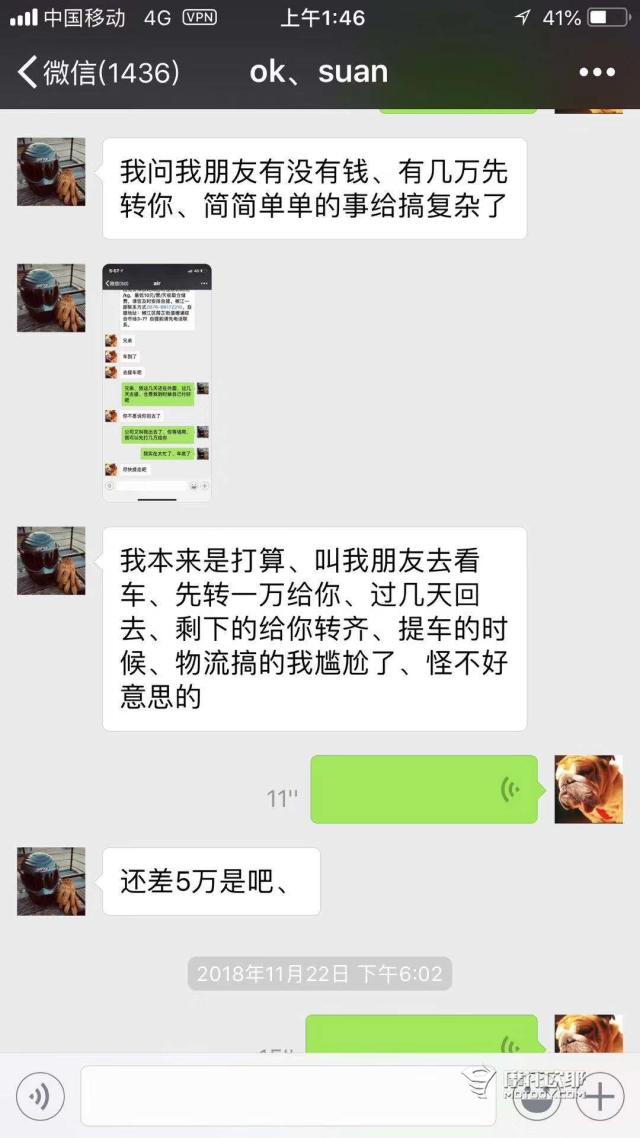
Task: Open the chat info overflow menu
Action: [x=597, y=72]
